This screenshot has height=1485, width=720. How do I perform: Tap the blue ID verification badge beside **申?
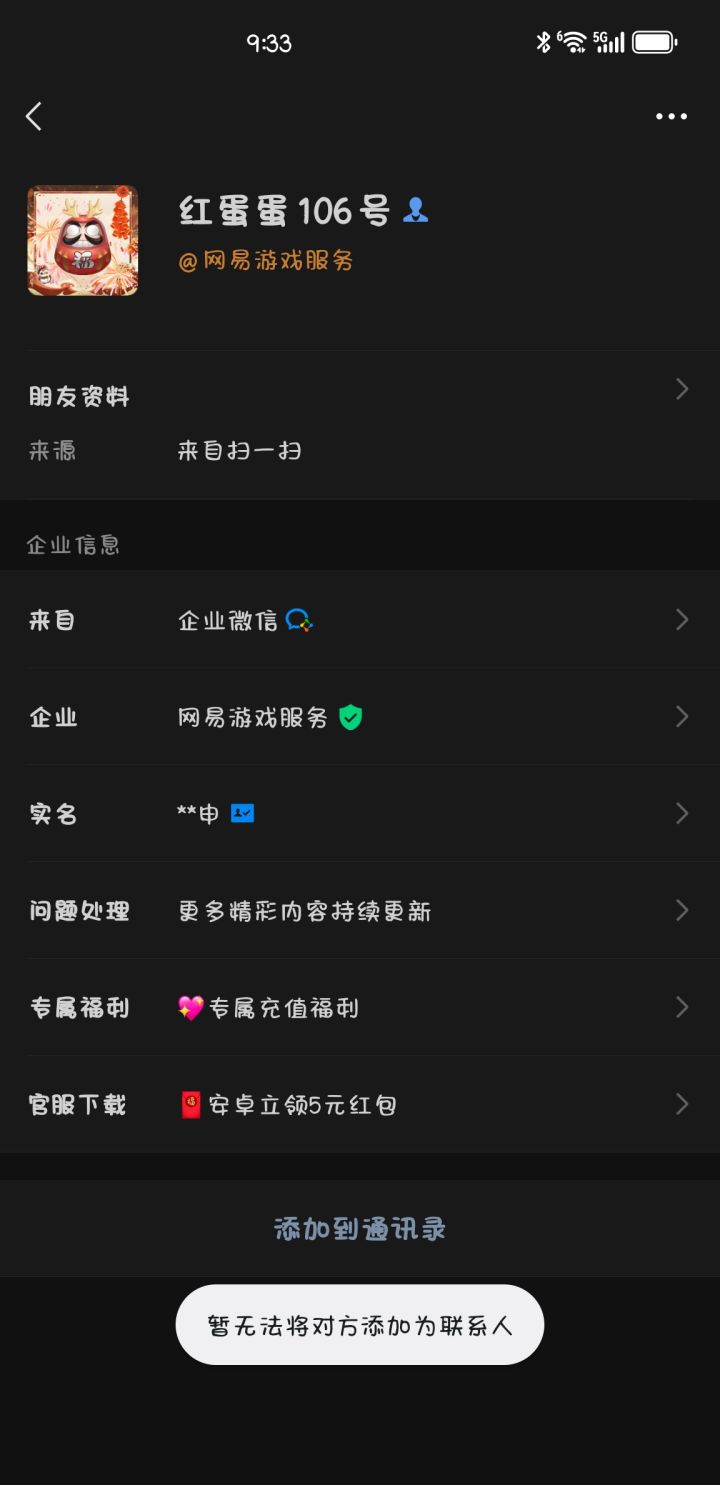click(x=243, y=813)
